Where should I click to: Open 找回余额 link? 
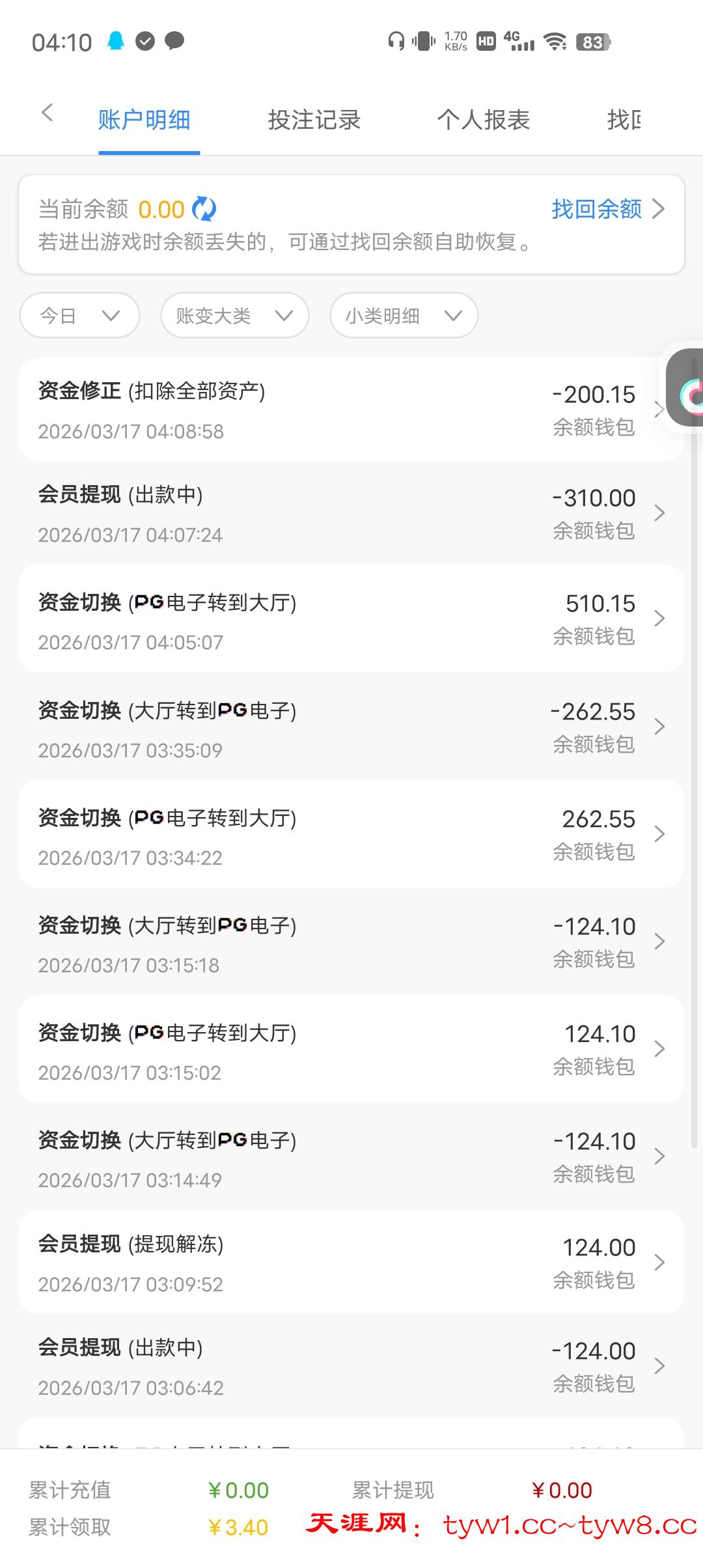[x=607, y=210]
